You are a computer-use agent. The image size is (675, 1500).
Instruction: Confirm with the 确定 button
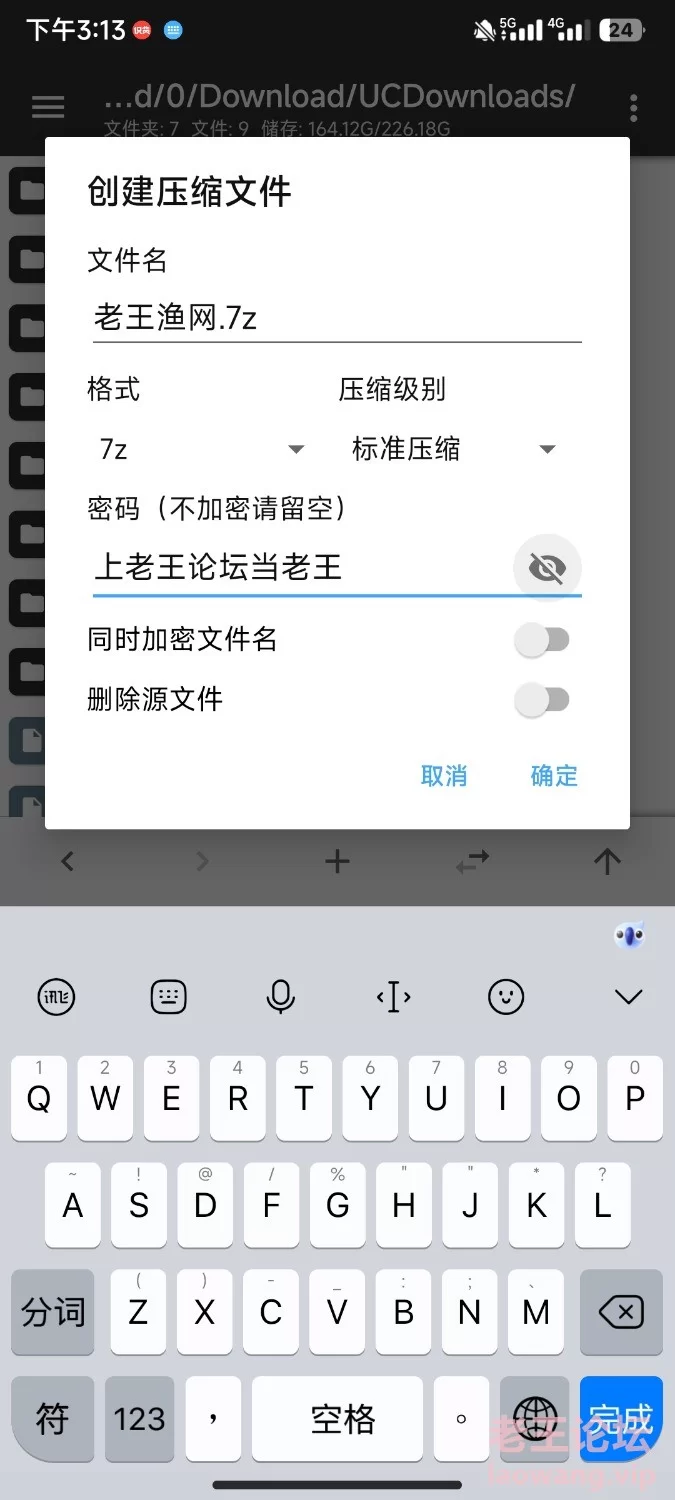coord(554,776)
